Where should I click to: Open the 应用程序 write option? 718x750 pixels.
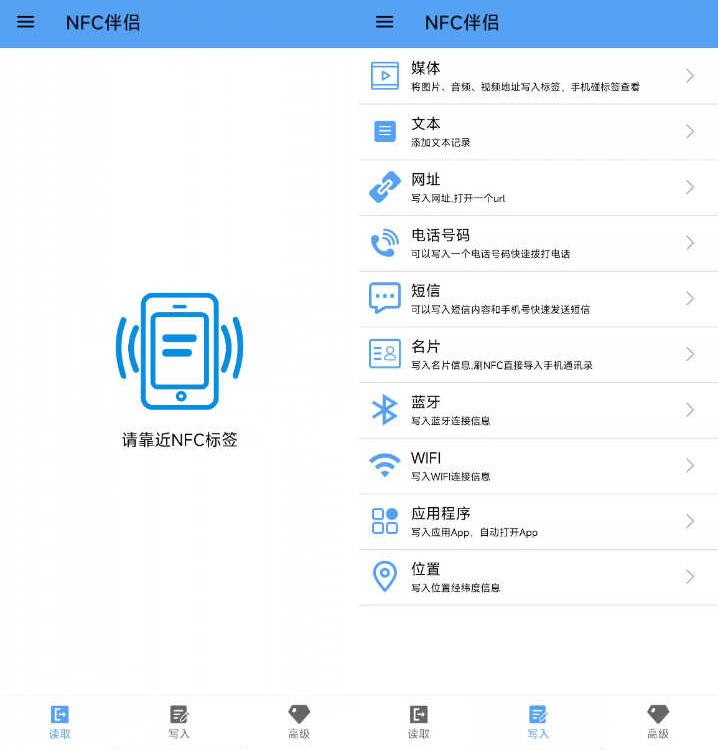(537, 521)
